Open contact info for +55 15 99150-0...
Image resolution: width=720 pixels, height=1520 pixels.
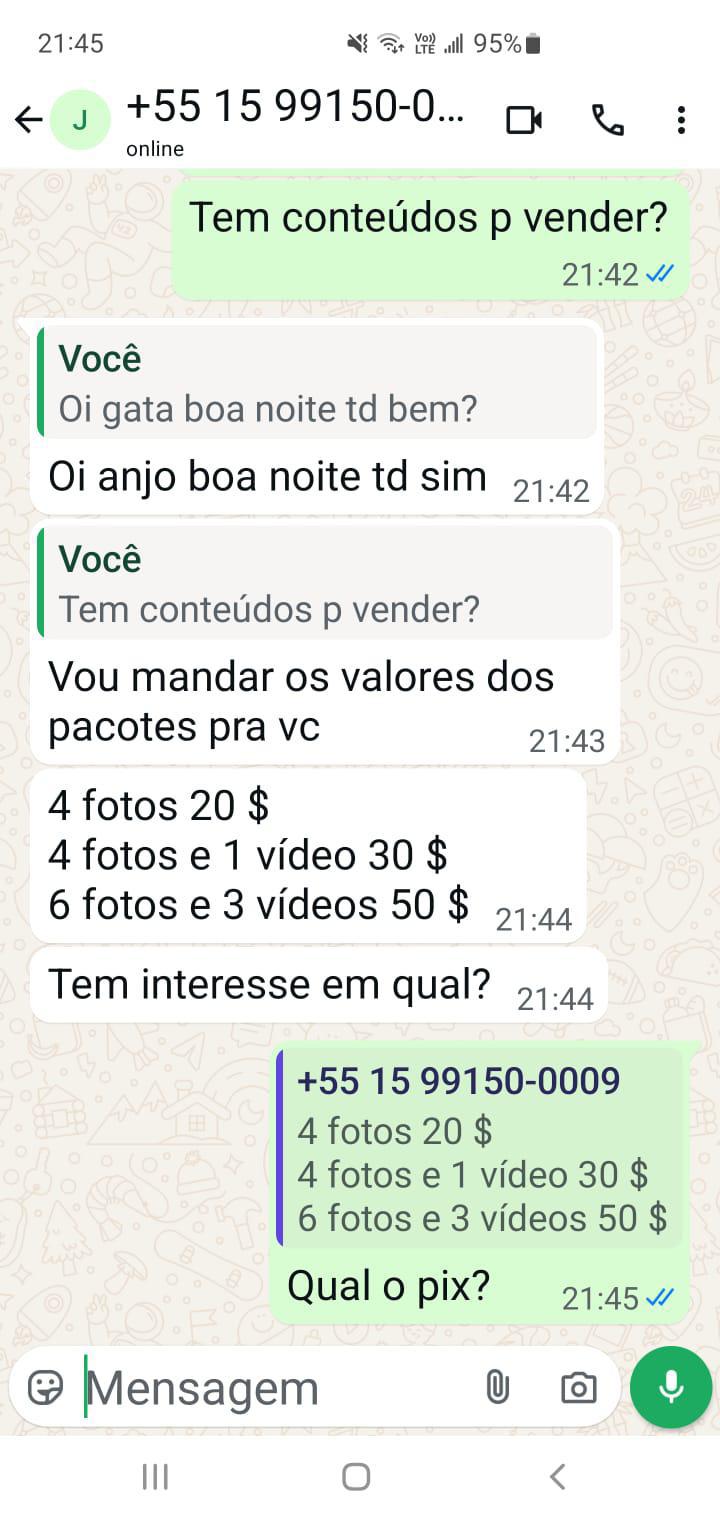[x=295, y=121]
